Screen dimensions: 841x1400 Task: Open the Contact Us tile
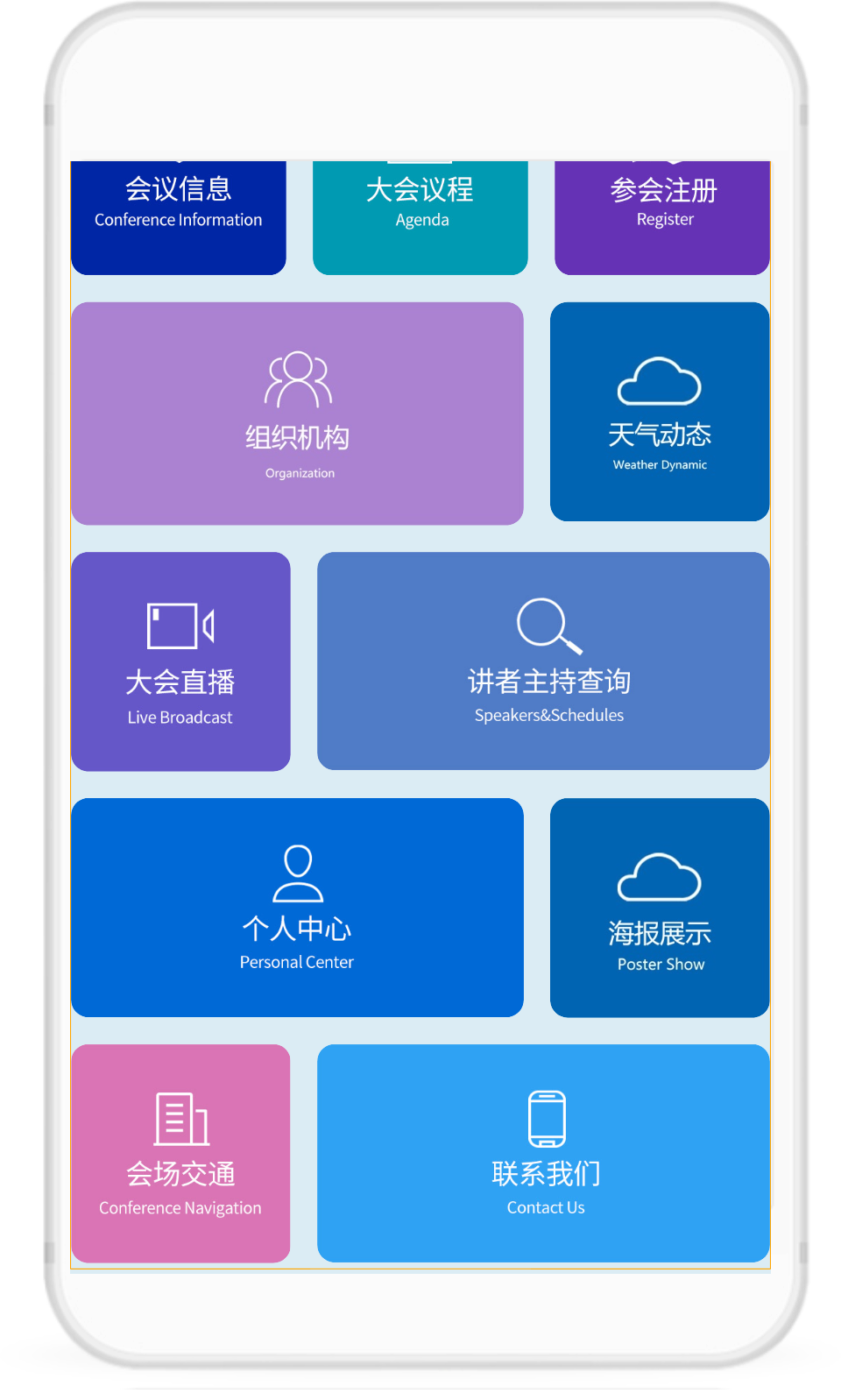pyautogui.click(x=543, y=1153)
